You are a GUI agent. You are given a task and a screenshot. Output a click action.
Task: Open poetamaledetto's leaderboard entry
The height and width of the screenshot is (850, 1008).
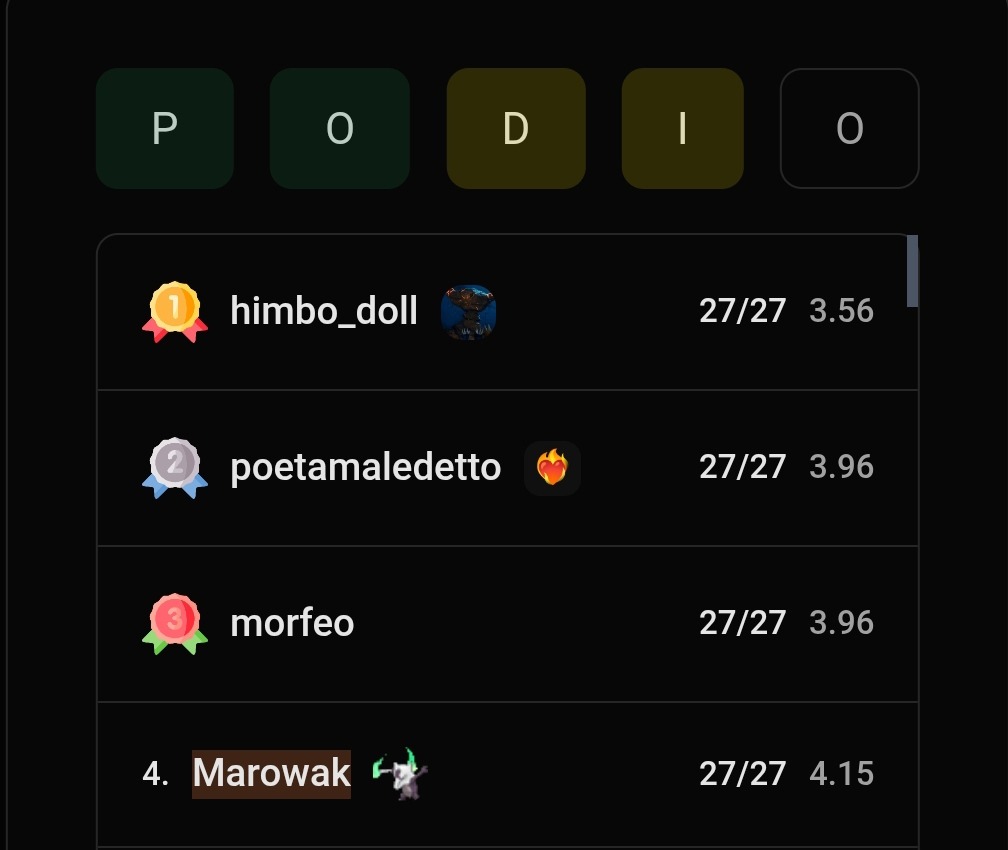tap(507, 468)
